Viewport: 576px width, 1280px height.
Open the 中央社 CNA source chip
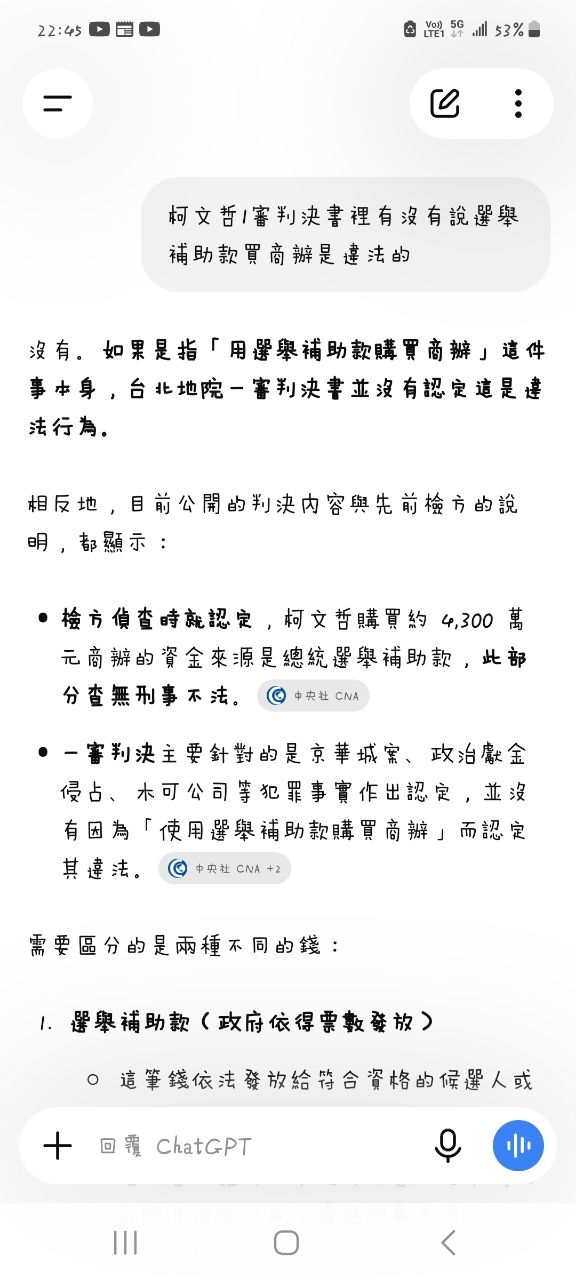pyautogui.click(x=313, y=695)
